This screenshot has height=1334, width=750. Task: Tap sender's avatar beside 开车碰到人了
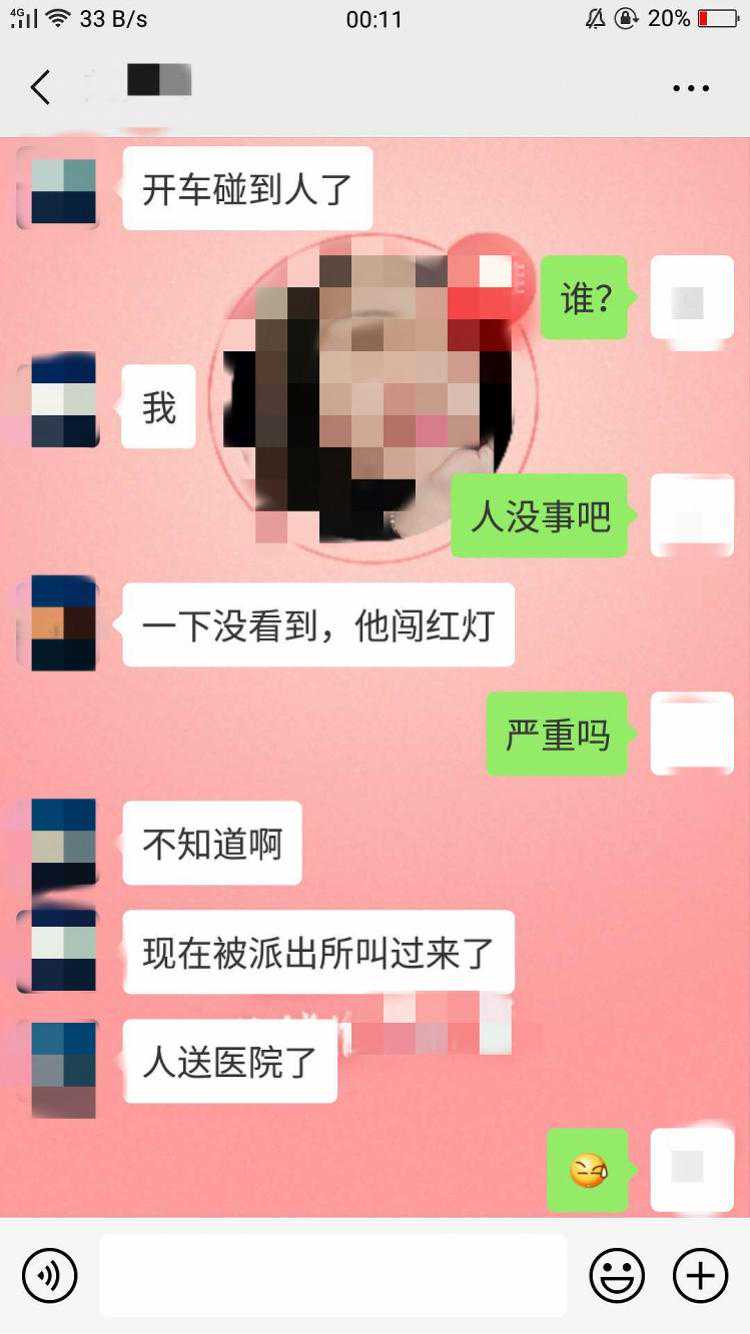pyautogui.click(x=63, y=191)
